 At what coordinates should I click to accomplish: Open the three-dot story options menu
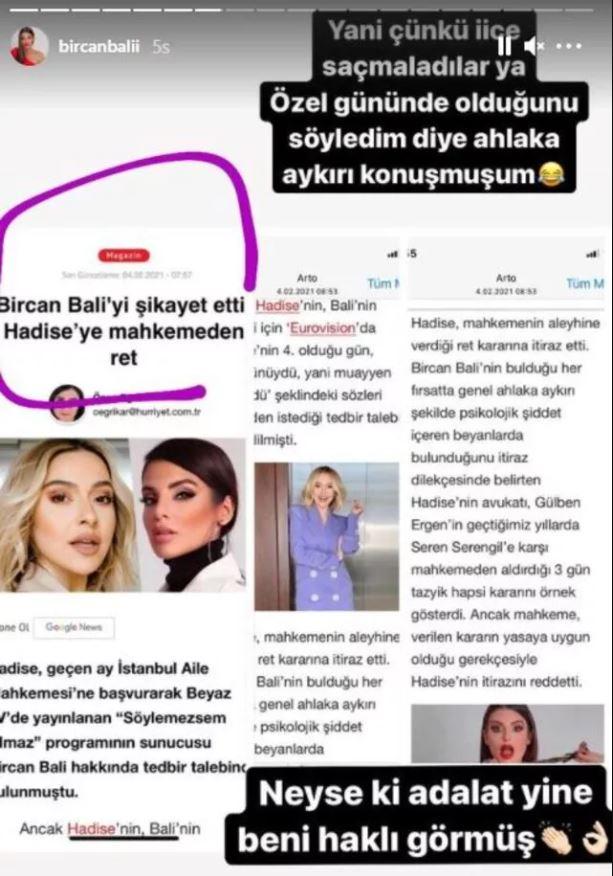(x=568, y=46)
